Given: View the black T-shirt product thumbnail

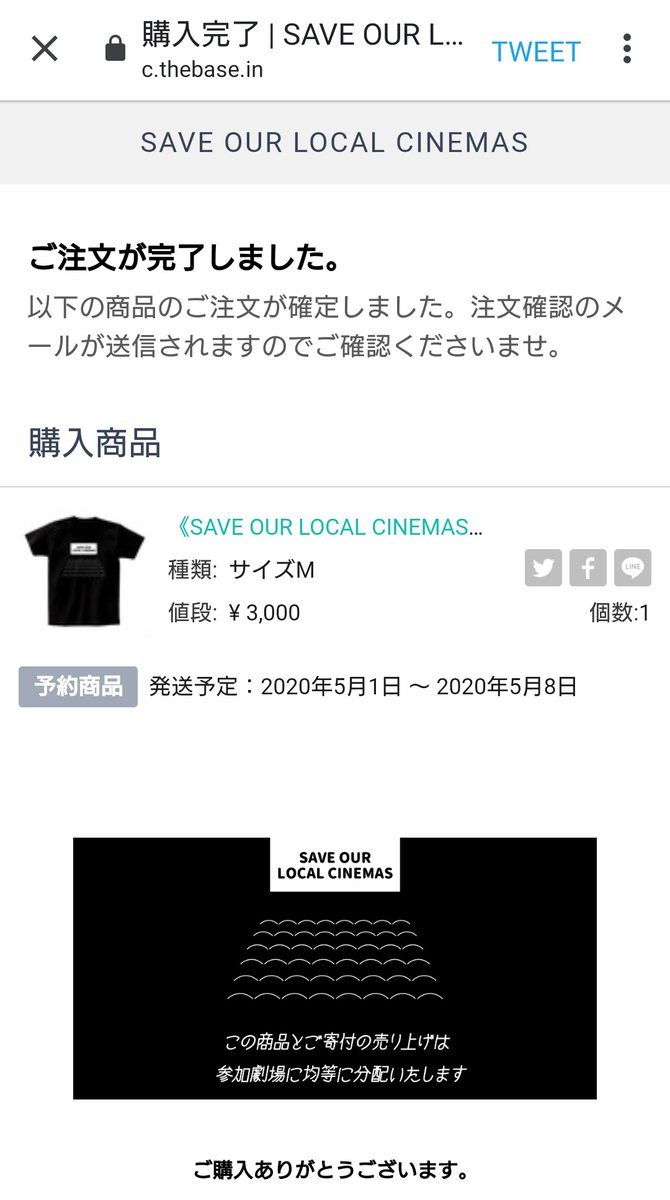Looking at the screenshot, I should click(82, 571).
